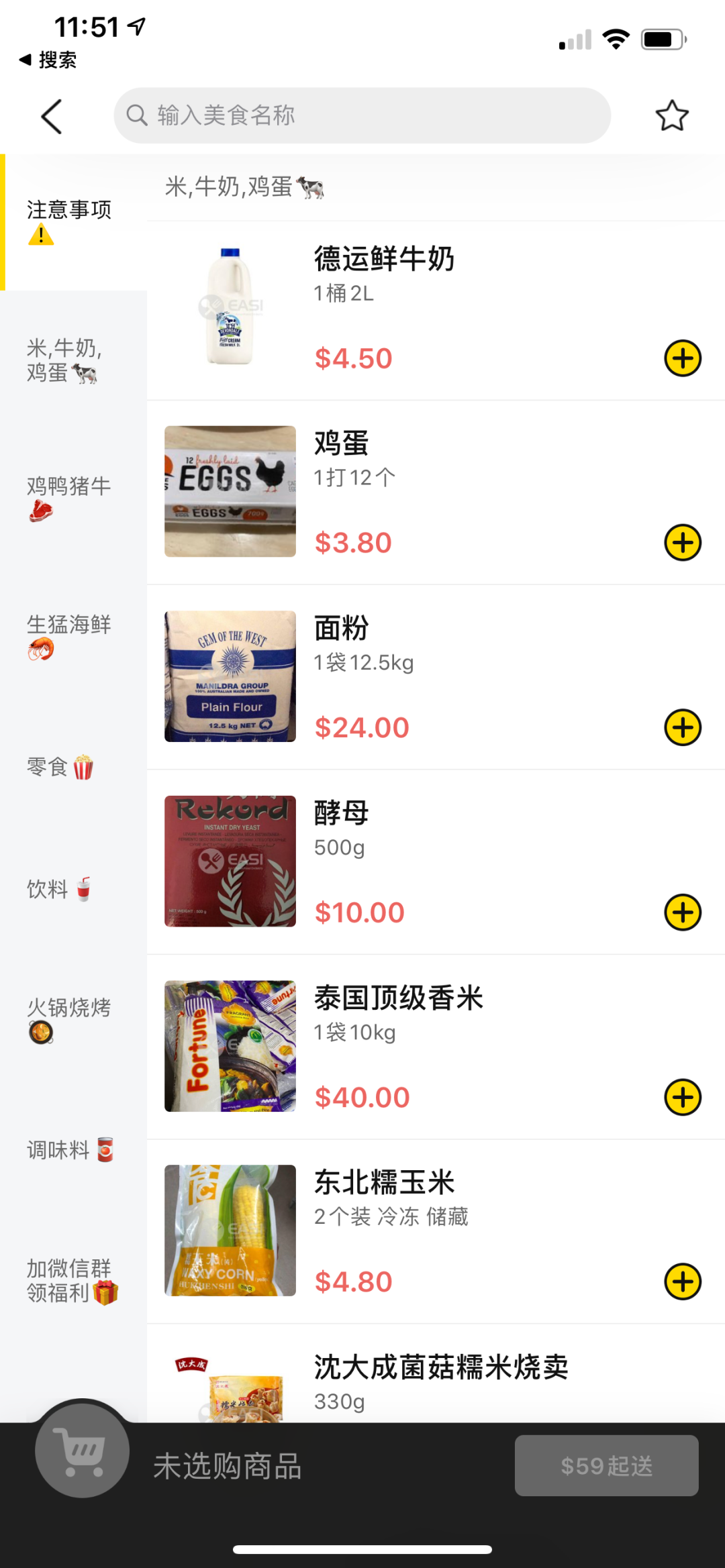725x1568 pixels.
Task: Favorite this store with the star icon
Action: (671, 115)
